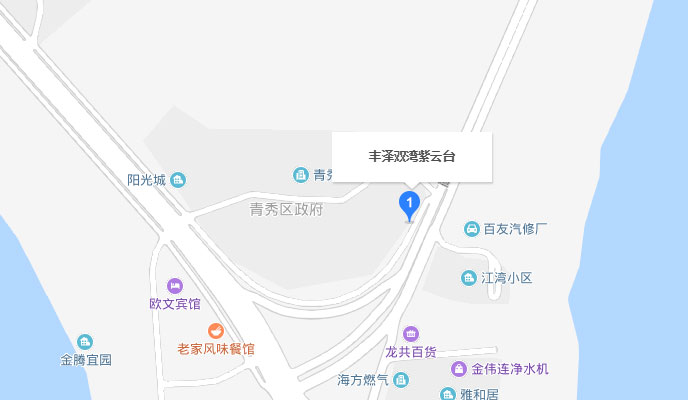The height and width of the screenshot is (400, 688).
Task: Tap the blue location marker numbered 1
Action: [x=408, y=204]
